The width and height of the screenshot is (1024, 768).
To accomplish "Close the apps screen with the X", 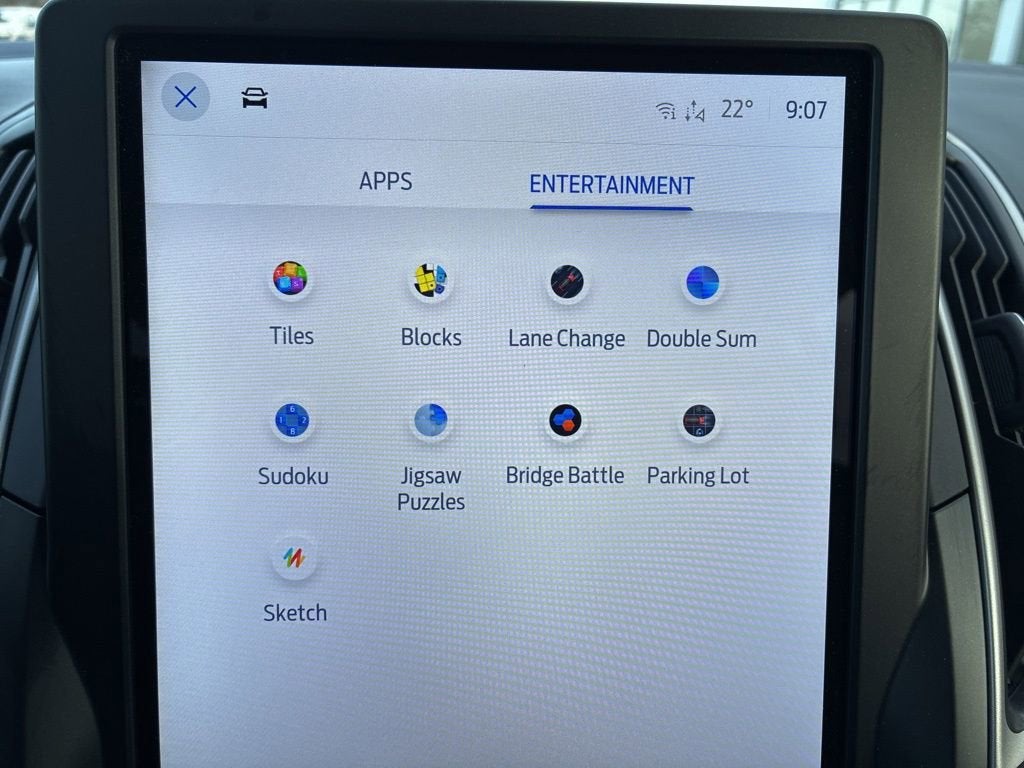I will point(186,97).
